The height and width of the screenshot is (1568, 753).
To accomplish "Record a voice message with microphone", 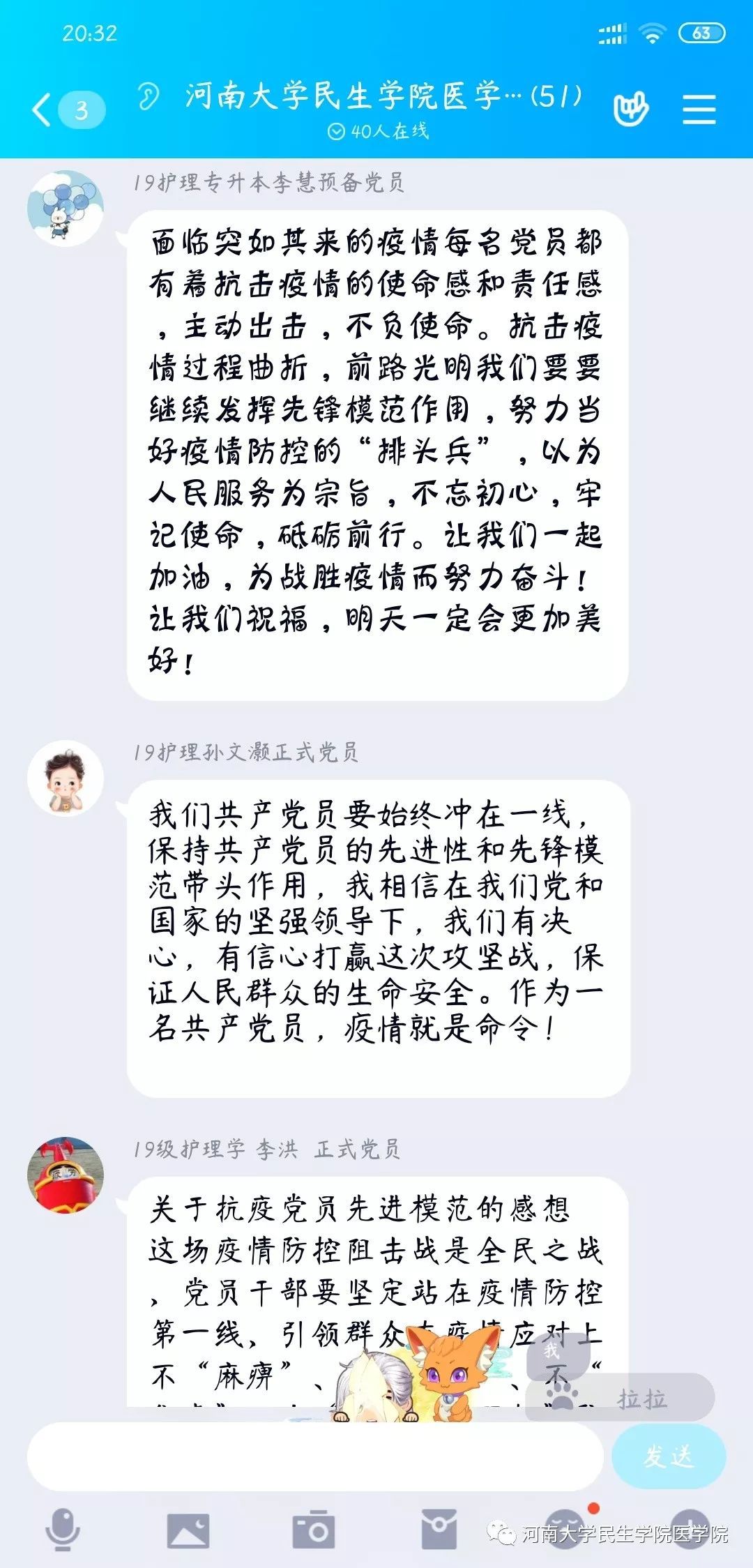I will 63,1529.
